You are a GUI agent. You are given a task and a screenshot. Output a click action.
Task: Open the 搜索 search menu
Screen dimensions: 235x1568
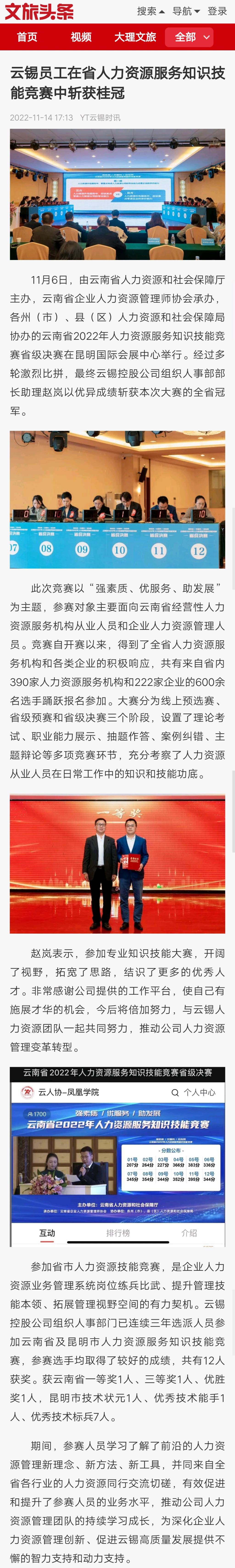[x=150, y=11]
